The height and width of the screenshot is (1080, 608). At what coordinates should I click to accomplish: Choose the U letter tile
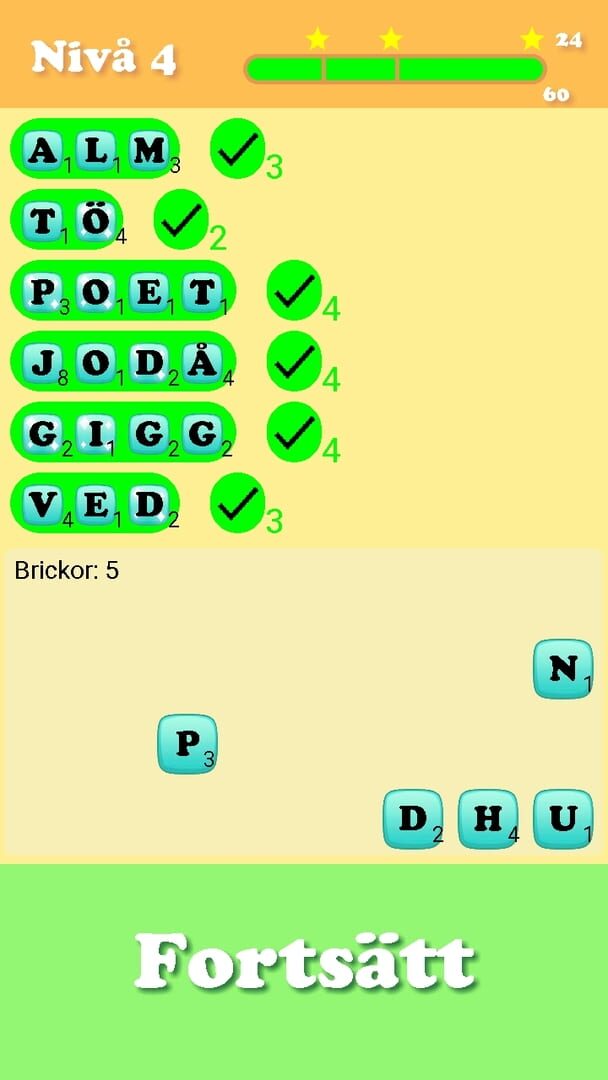(563, 819)
